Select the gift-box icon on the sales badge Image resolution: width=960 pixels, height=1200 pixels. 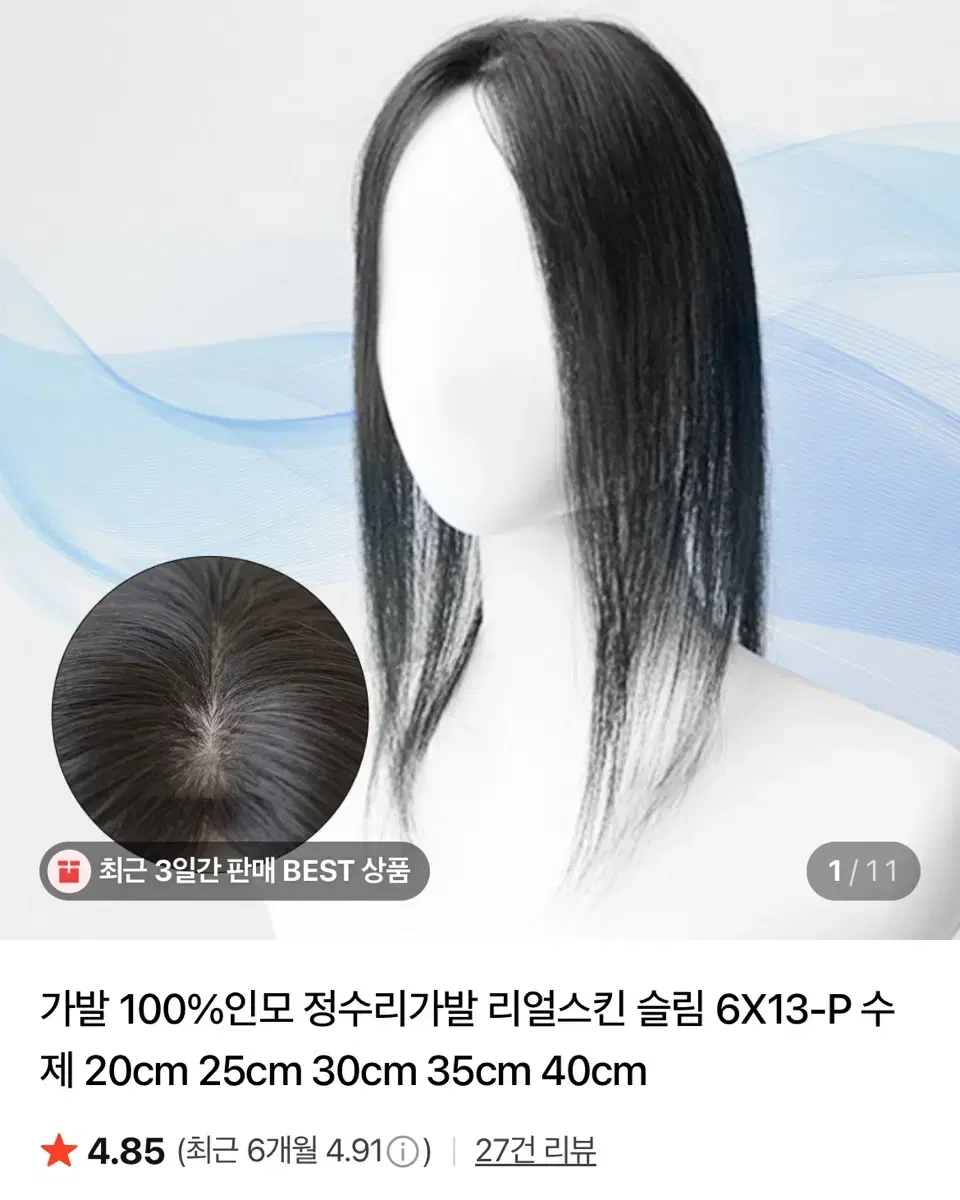click(68, 871)
